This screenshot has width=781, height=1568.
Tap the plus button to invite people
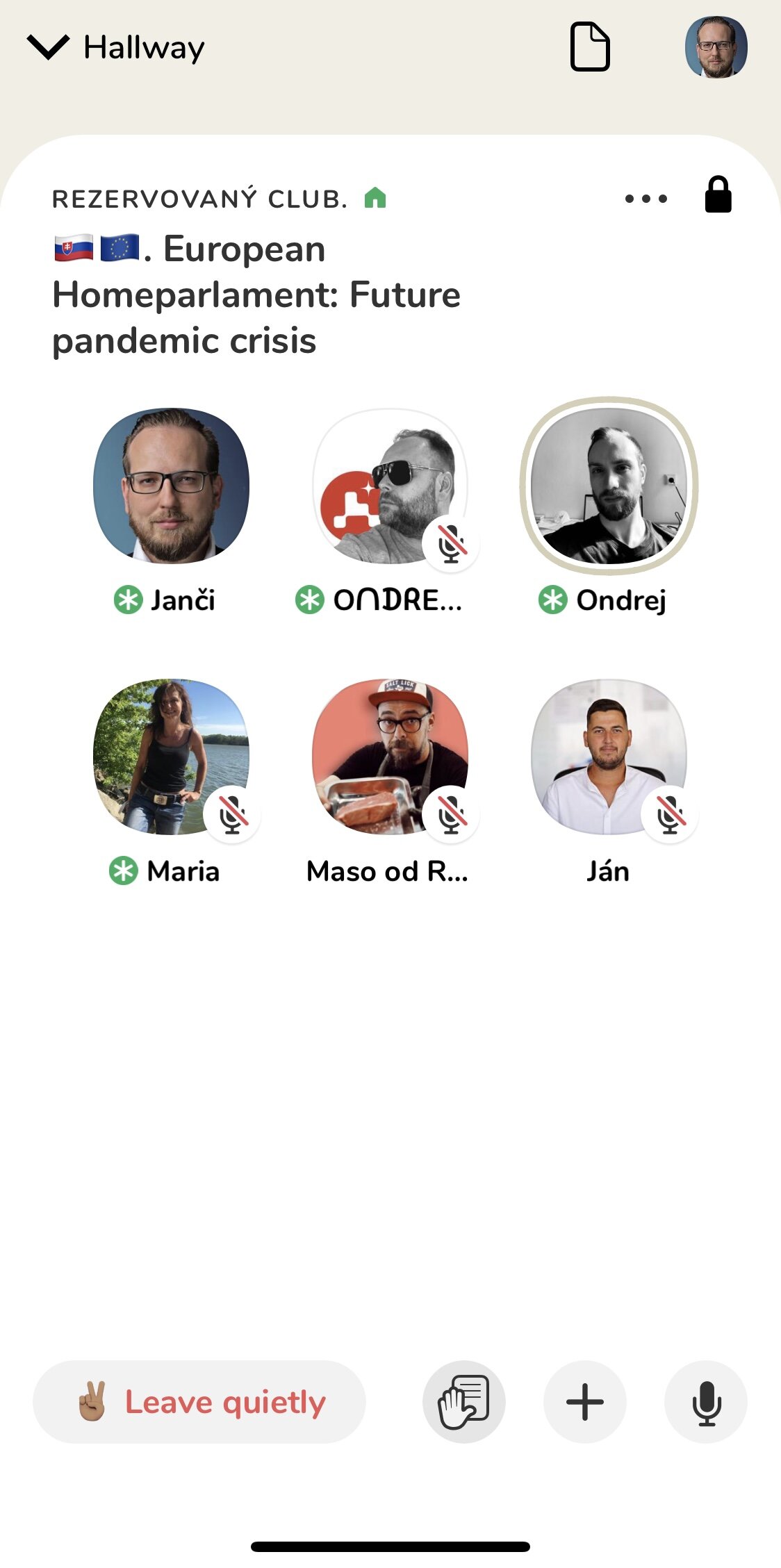[x=585, y=1402]
